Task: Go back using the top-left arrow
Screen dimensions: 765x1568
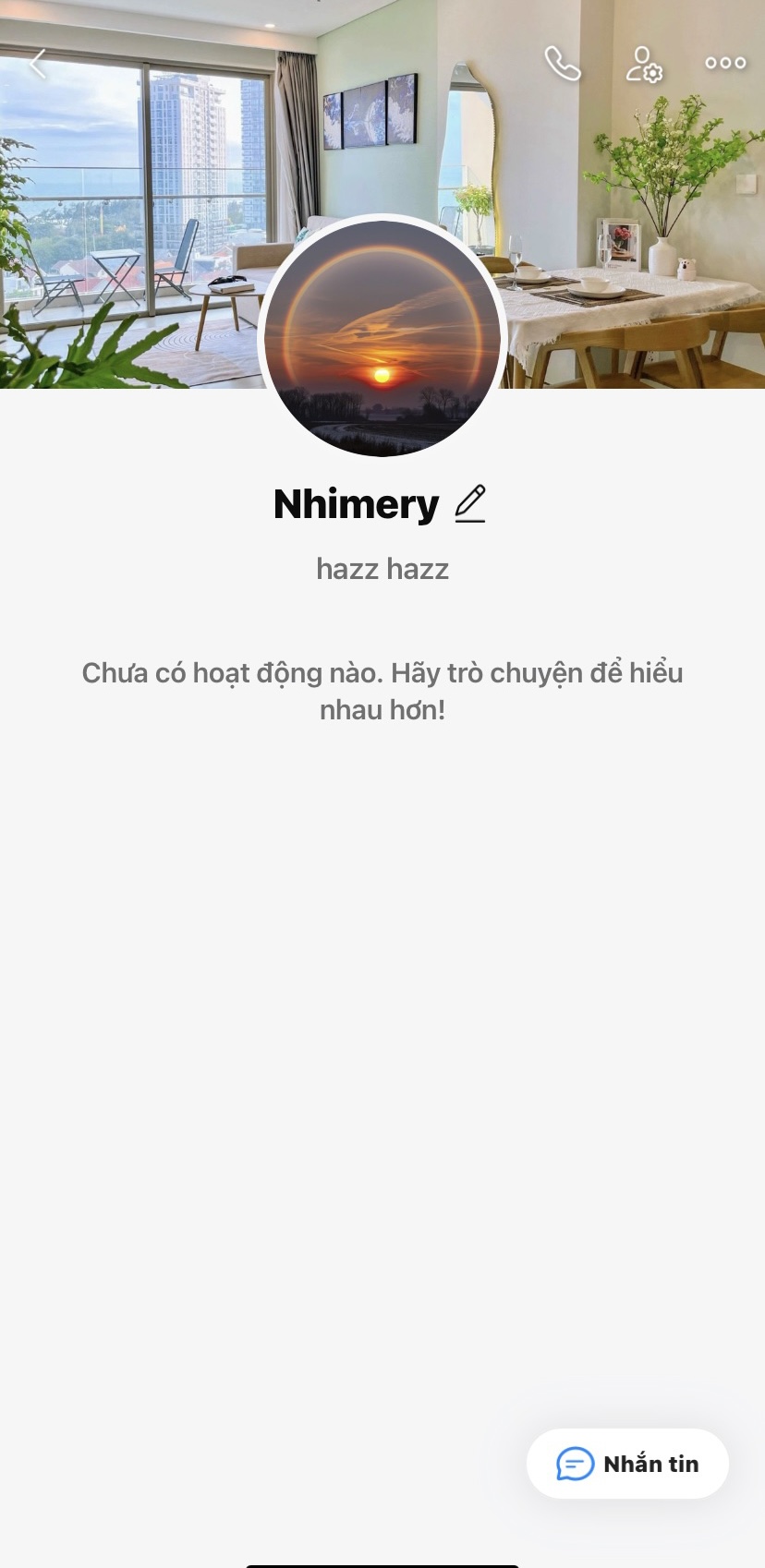Action: pos(38,65)
